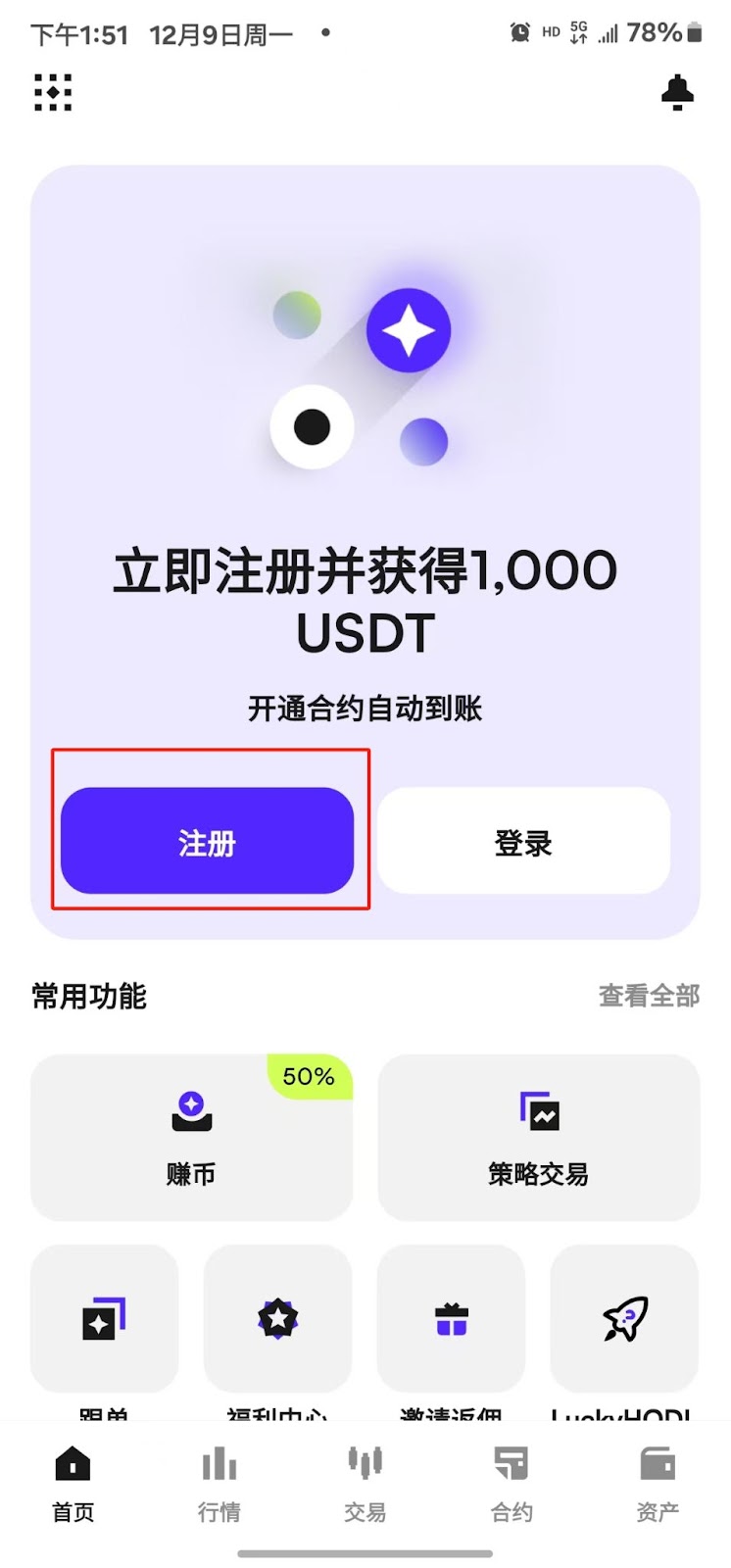The image size is (731, 1568).
Task: Tap the 注册 button to sign up
Action: coord(207,841)
